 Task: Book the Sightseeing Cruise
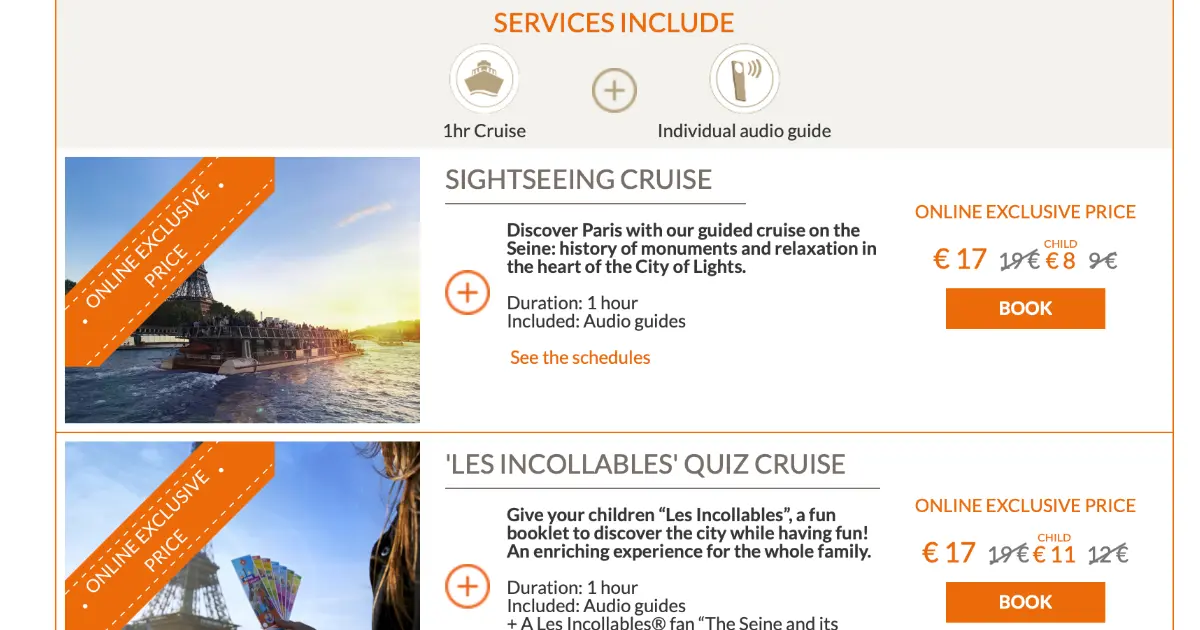click(x=1025, y=308)
